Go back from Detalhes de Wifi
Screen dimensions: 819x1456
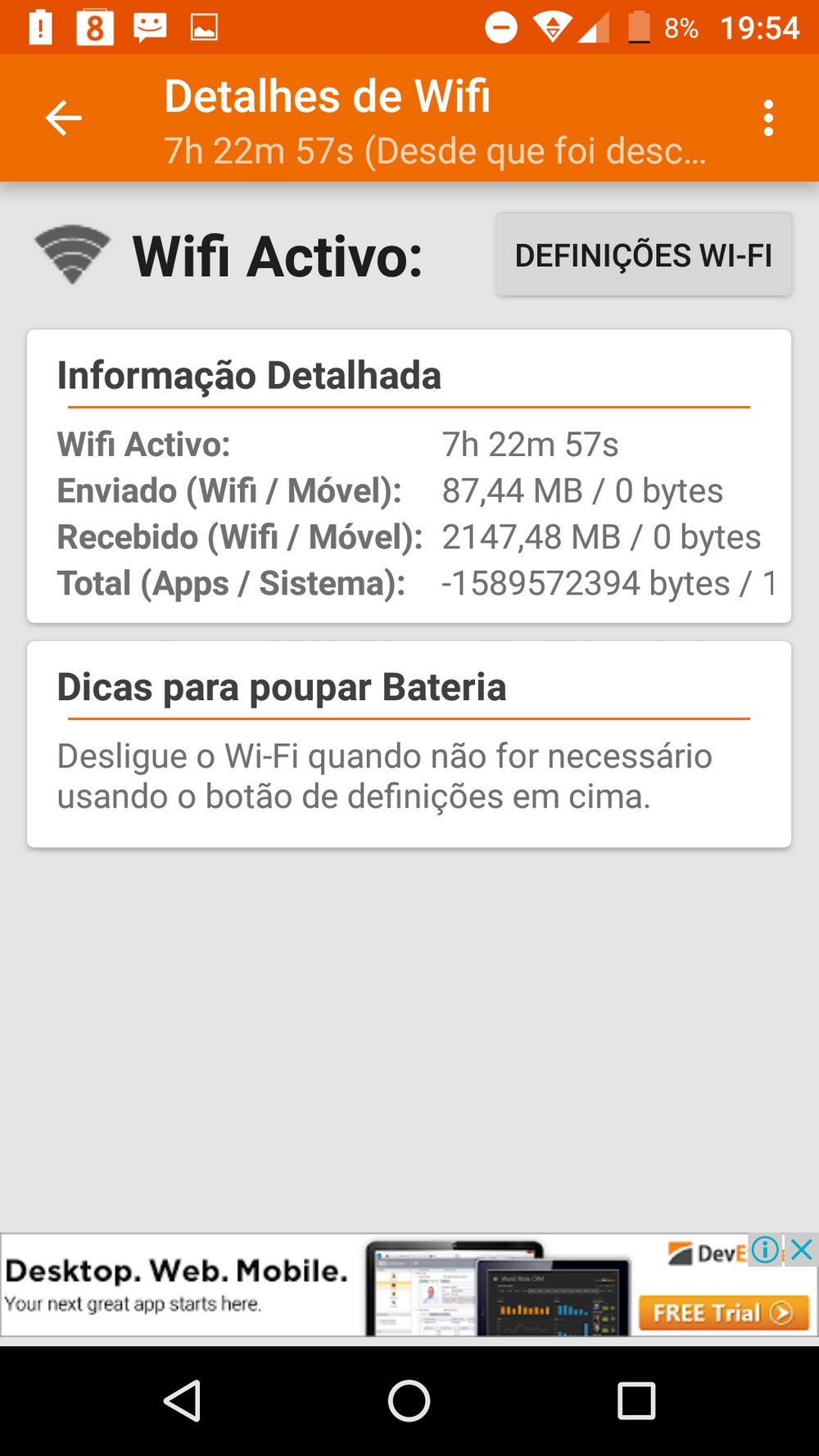(63, 118)
